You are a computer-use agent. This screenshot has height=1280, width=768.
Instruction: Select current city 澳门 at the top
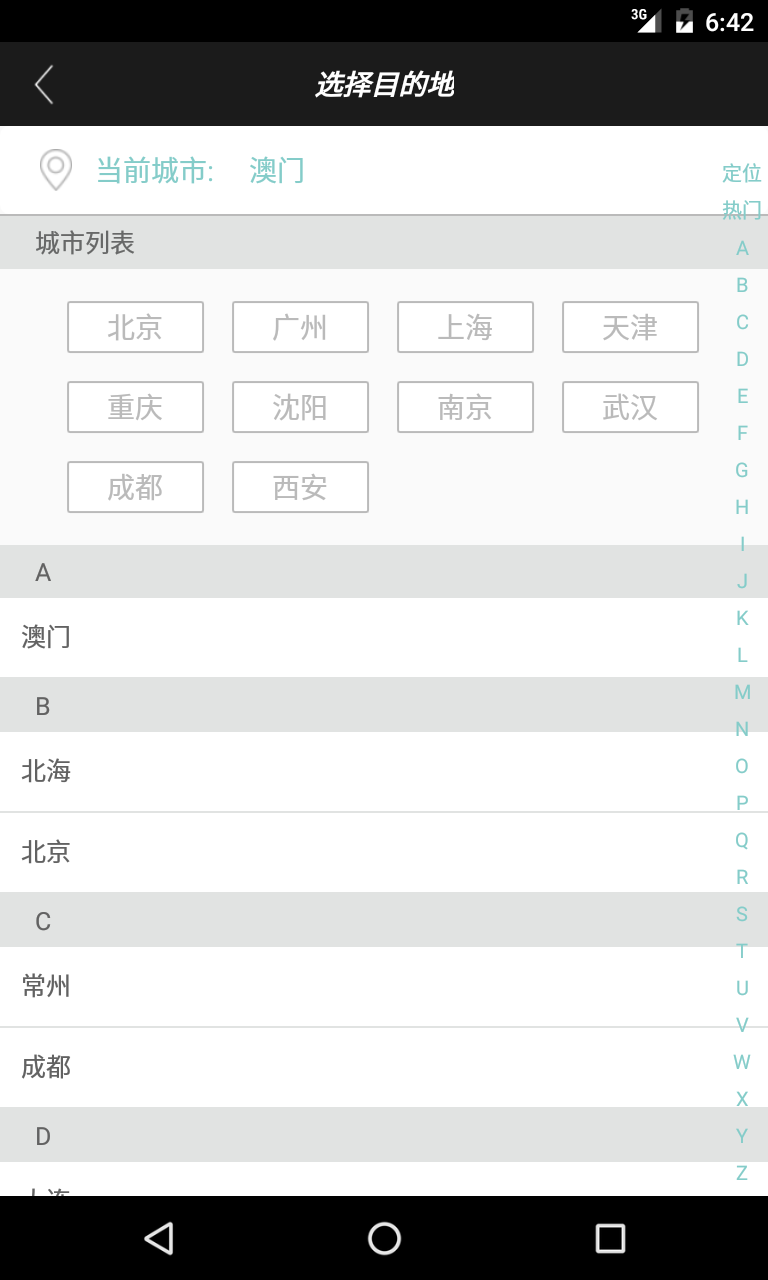(x=277, y=171)
